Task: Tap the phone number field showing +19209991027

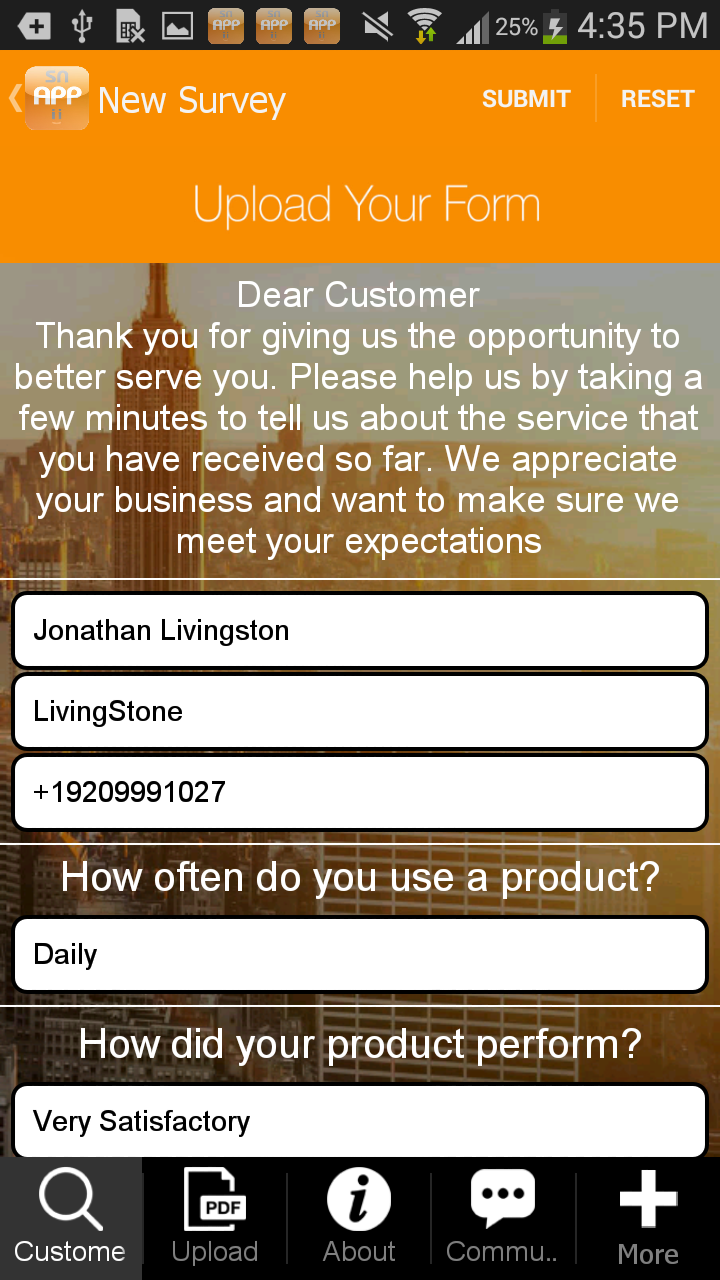Action: point(360,792)
